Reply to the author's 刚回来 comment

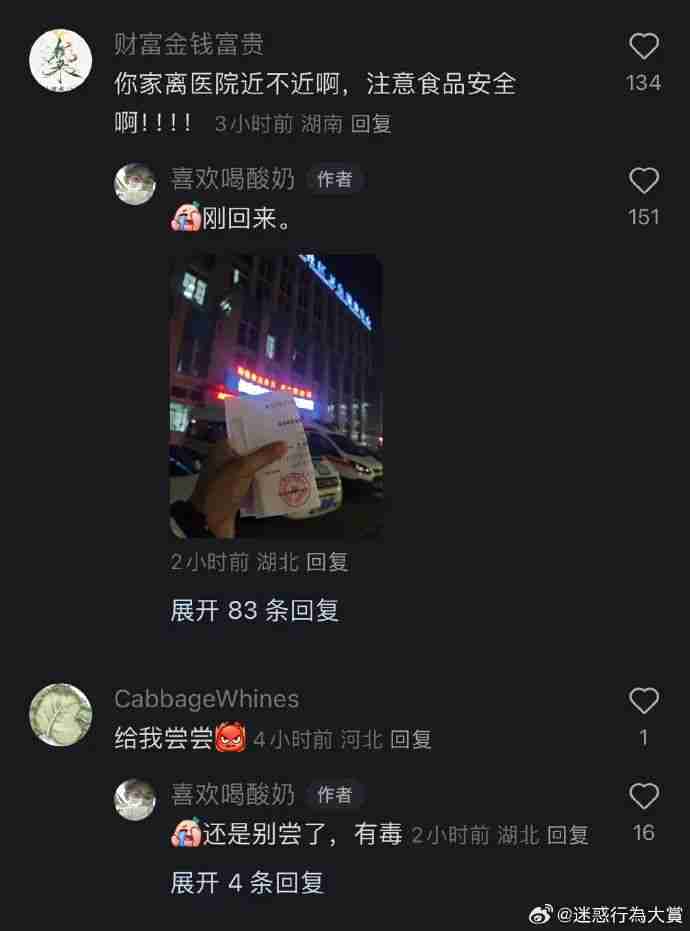(x=327, y=562)
